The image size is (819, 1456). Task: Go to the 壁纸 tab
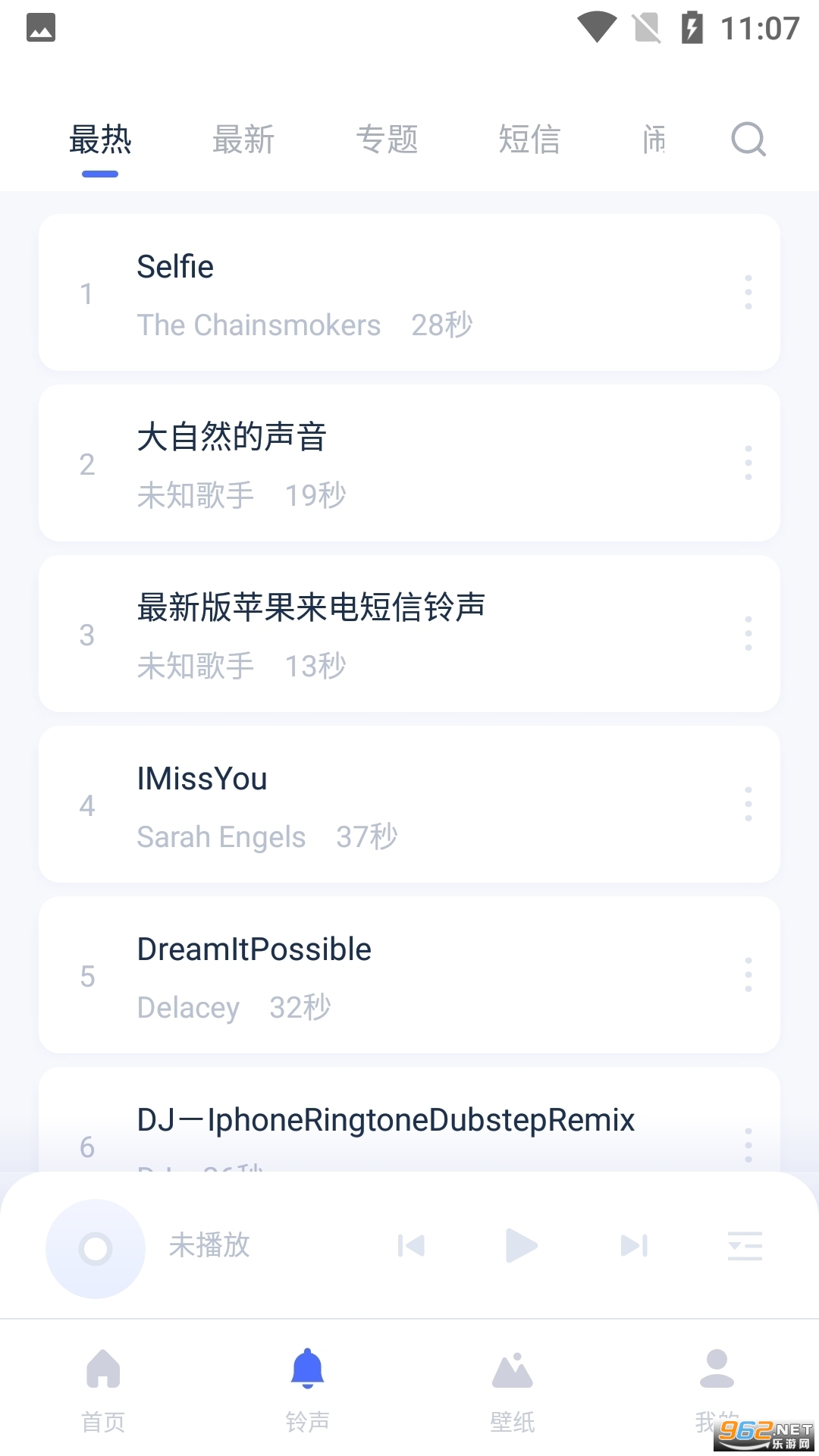click(513, 1388)
